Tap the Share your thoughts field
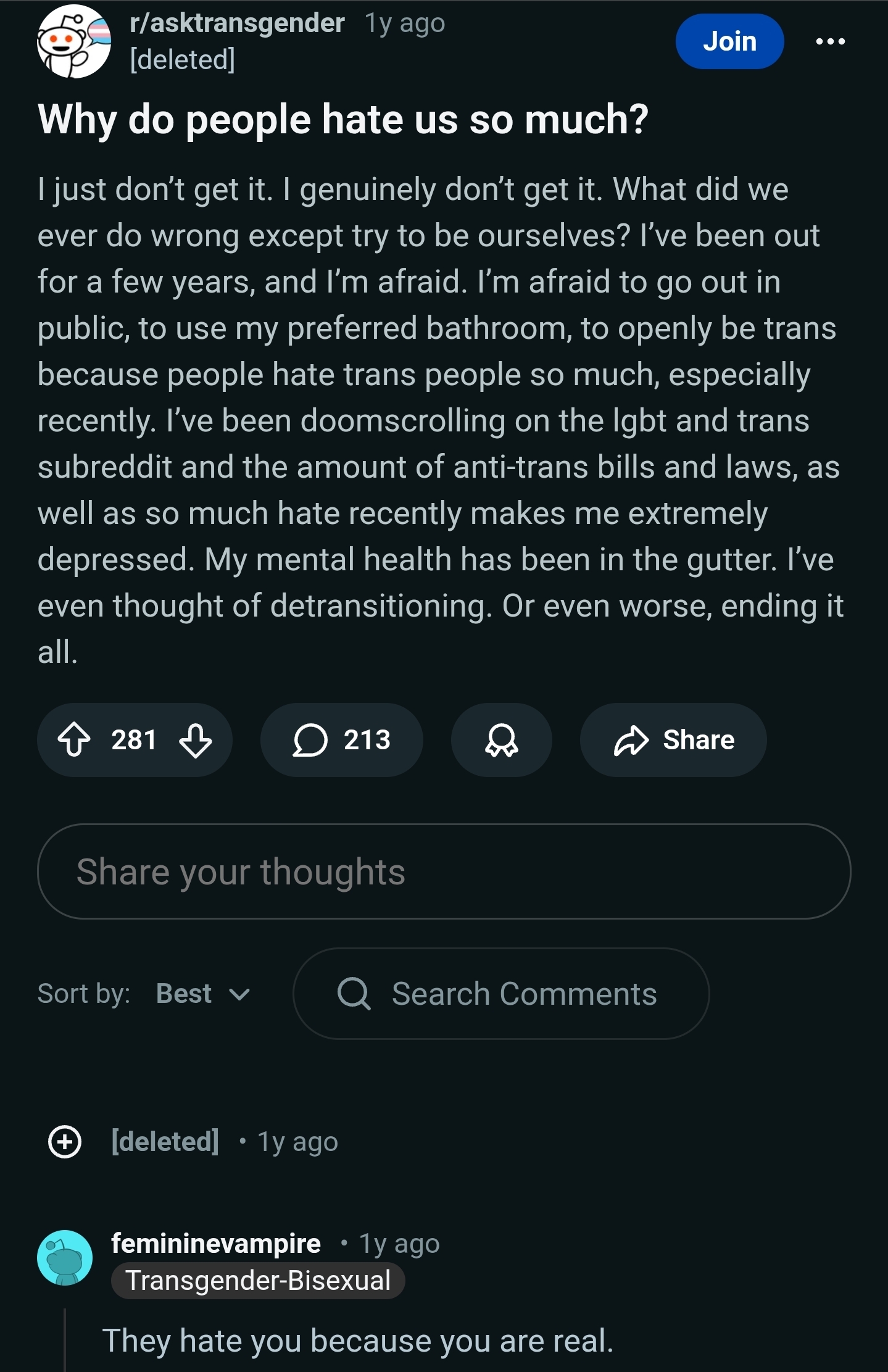This screenshot has width=888, height=1372. pyautogui.click(x=444, y=871)
